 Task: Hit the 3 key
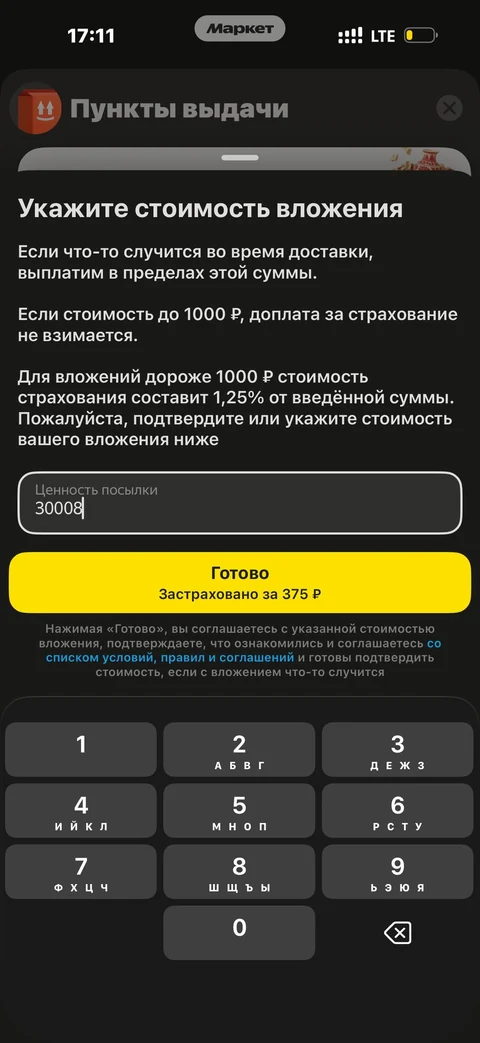pos(398,749)
